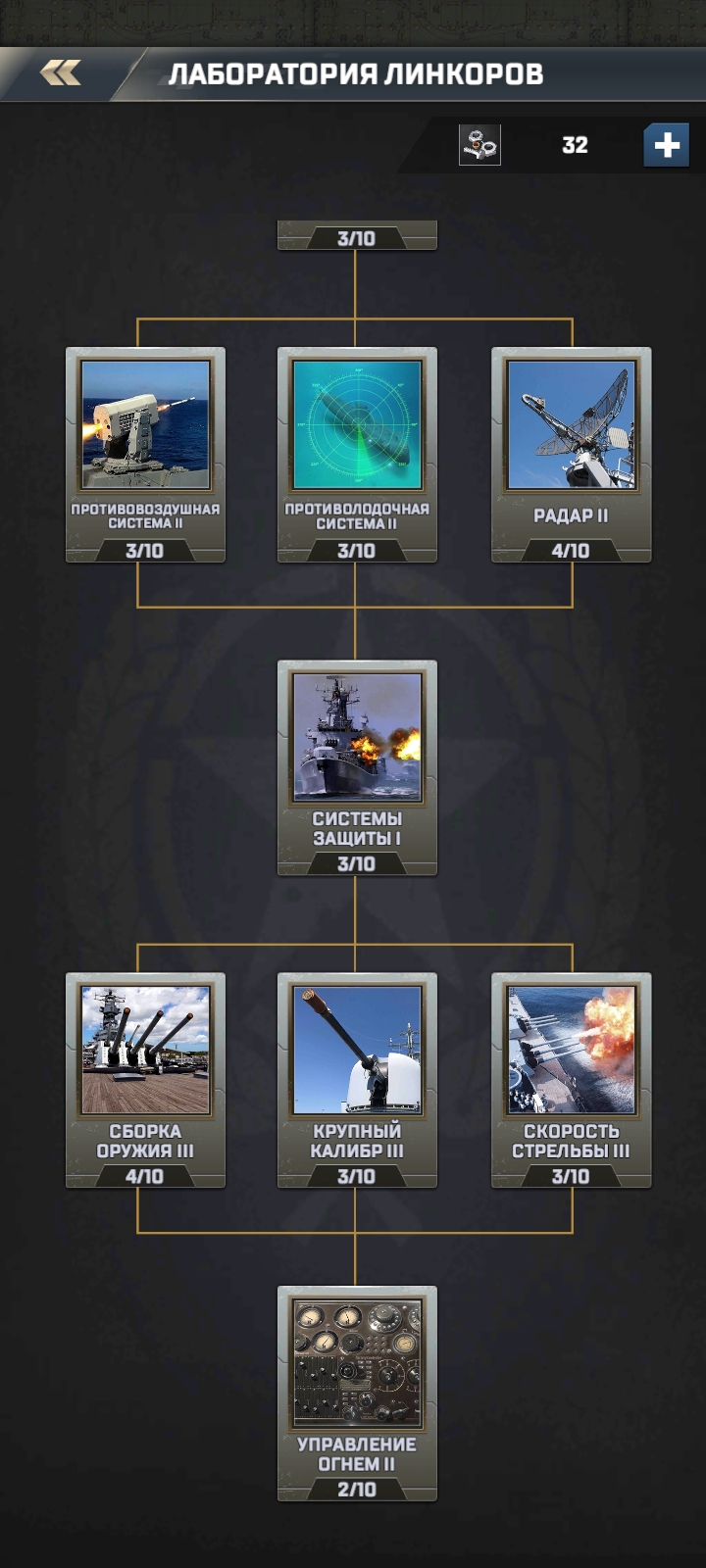This screenshot has width=706, height=1568.
Task: Open the Противовоздушная система II research card
Action: tap(145, 454)
